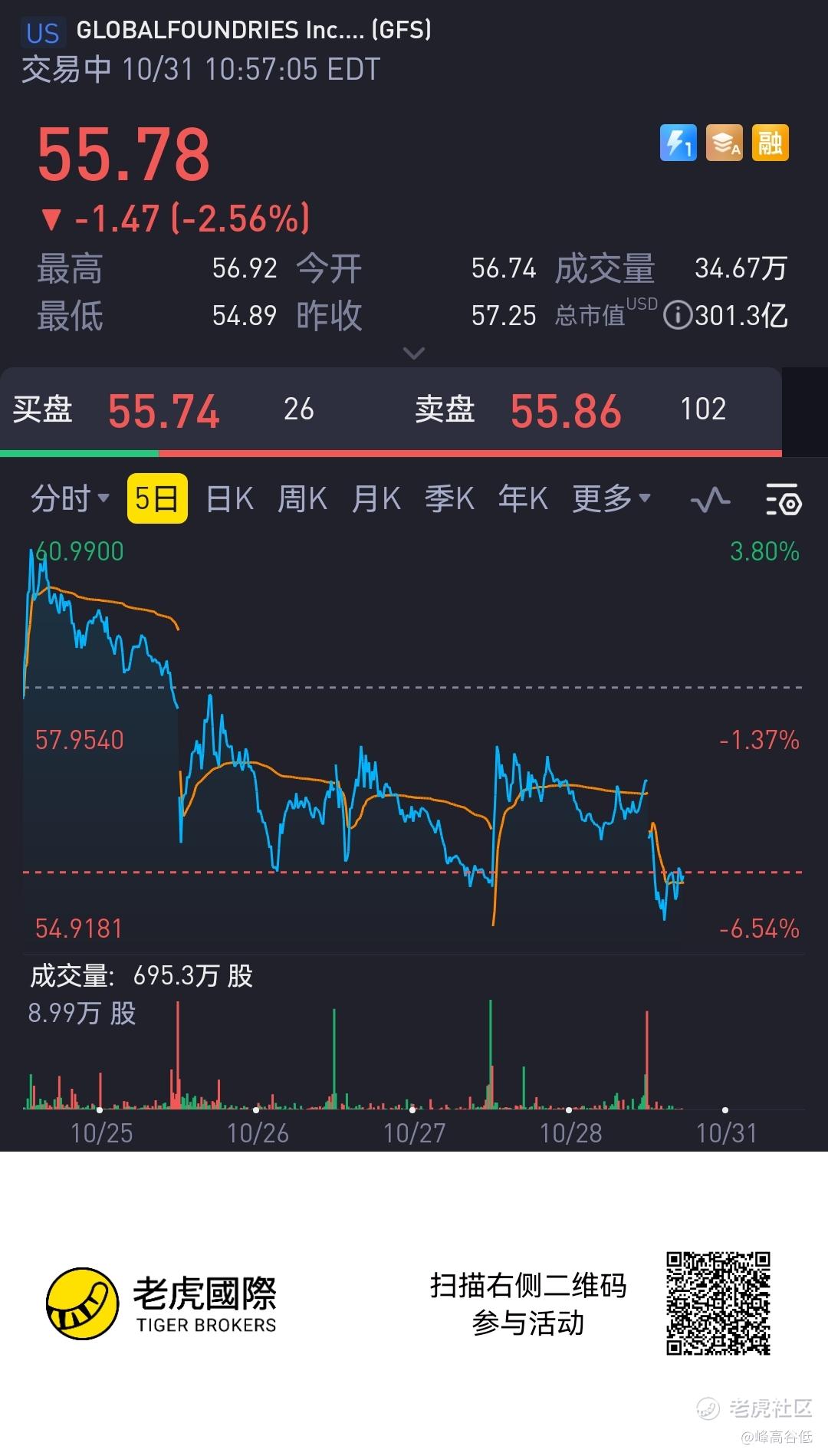Switch to the 年K yearly chart
828x1456 pixels.
pos(523,499)
